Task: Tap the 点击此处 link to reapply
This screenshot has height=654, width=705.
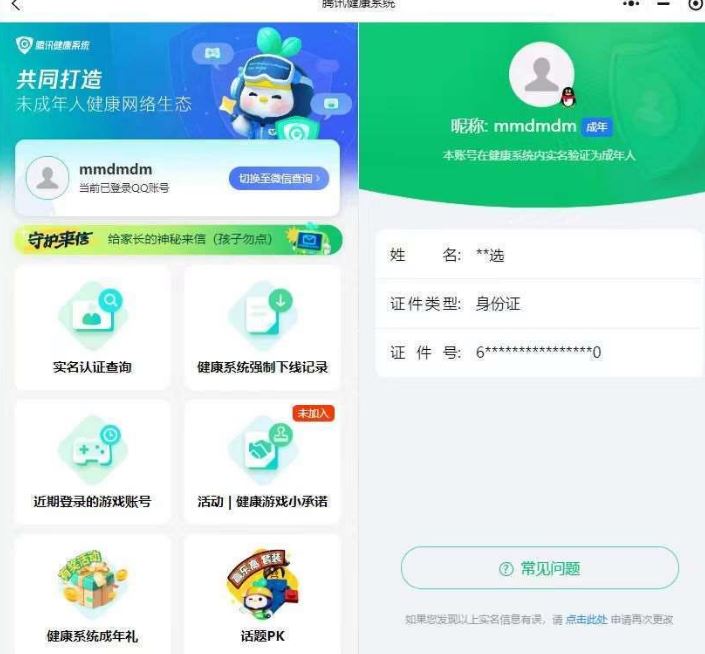Action: point(586,620)
